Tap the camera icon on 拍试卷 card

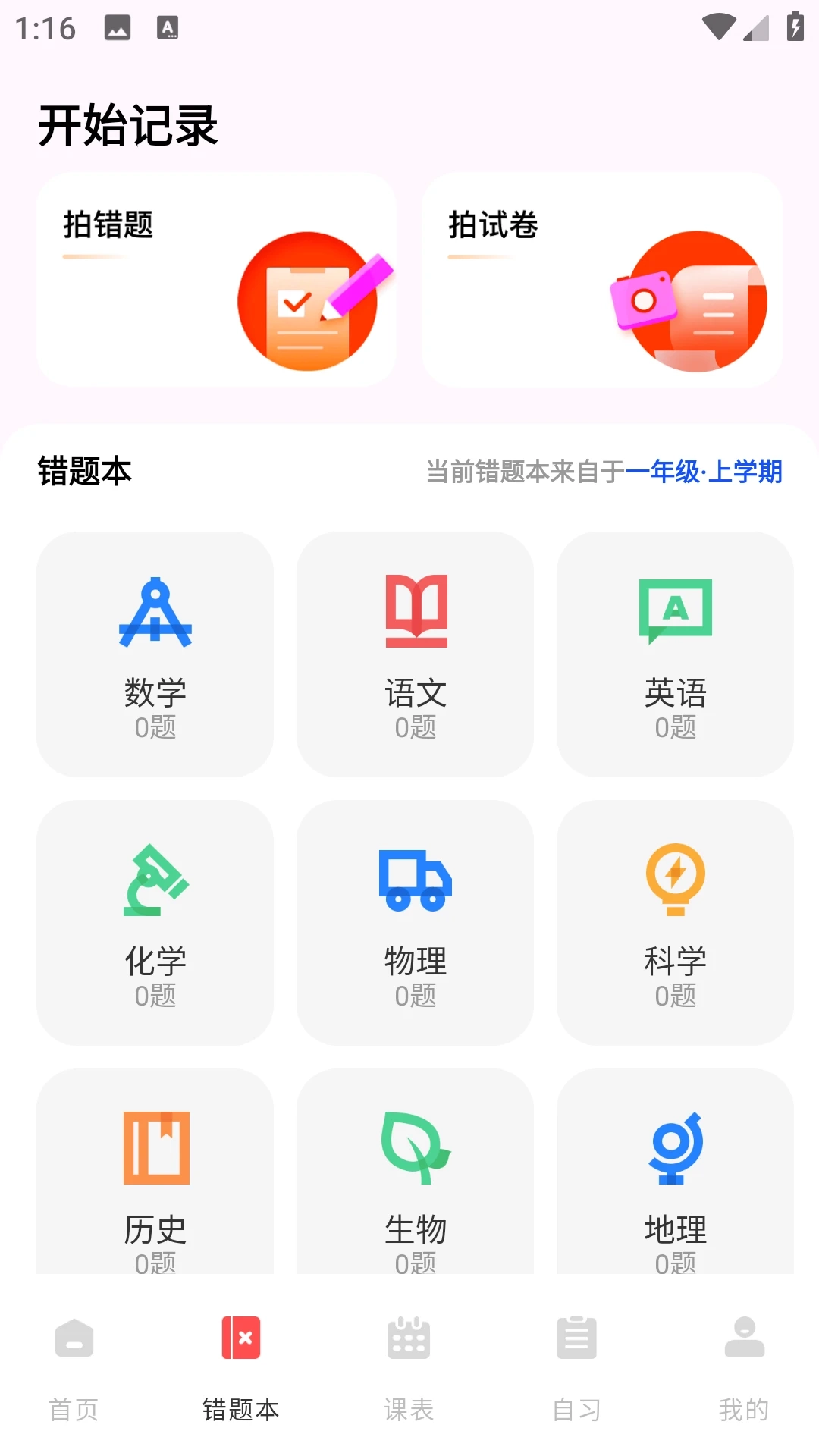coord(644,299)
